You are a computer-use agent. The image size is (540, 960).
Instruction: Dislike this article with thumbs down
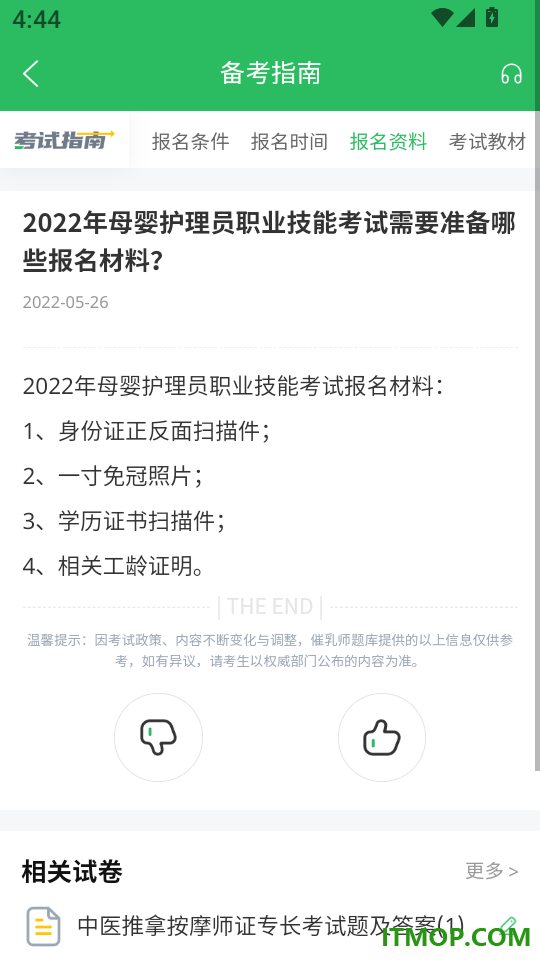coord(159,737)
